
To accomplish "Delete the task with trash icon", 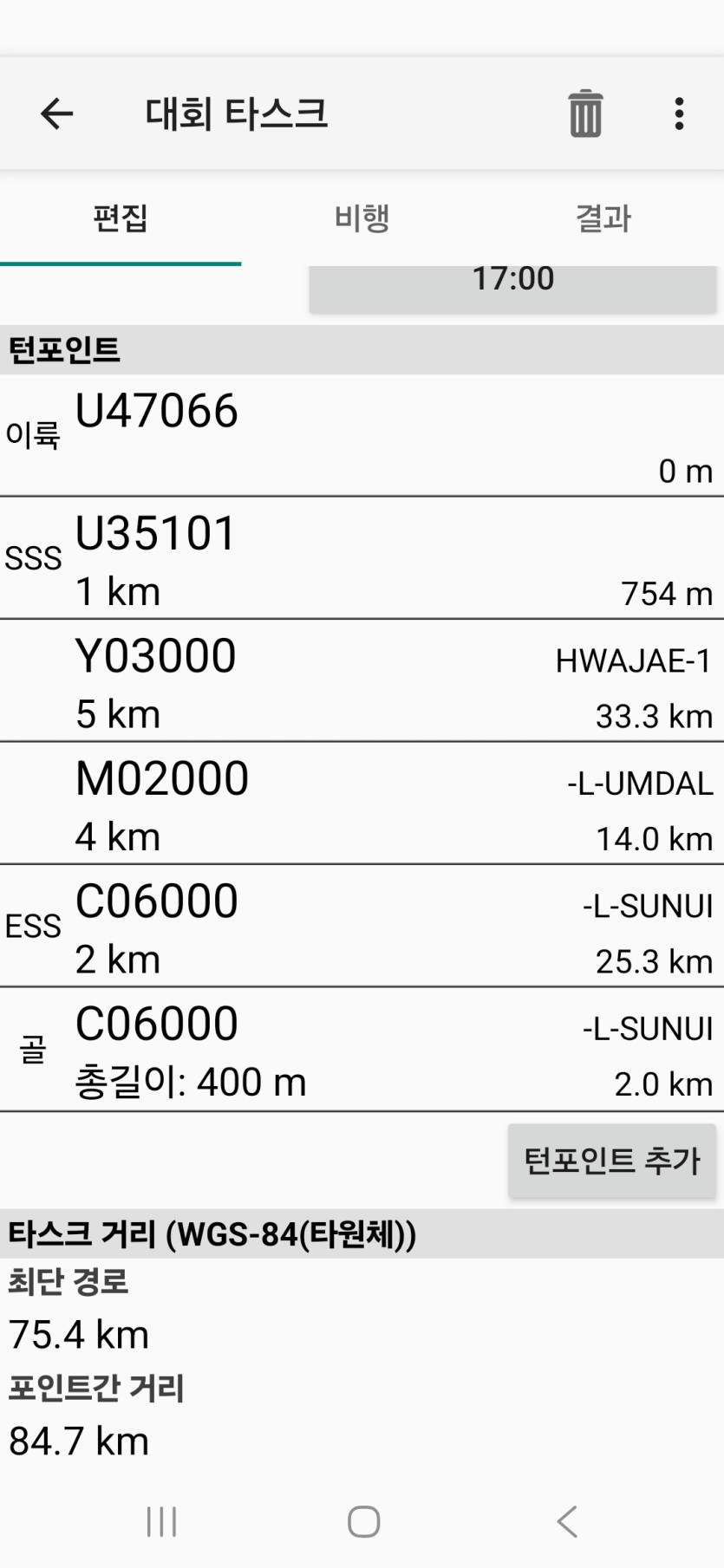I will coord(585,114).
